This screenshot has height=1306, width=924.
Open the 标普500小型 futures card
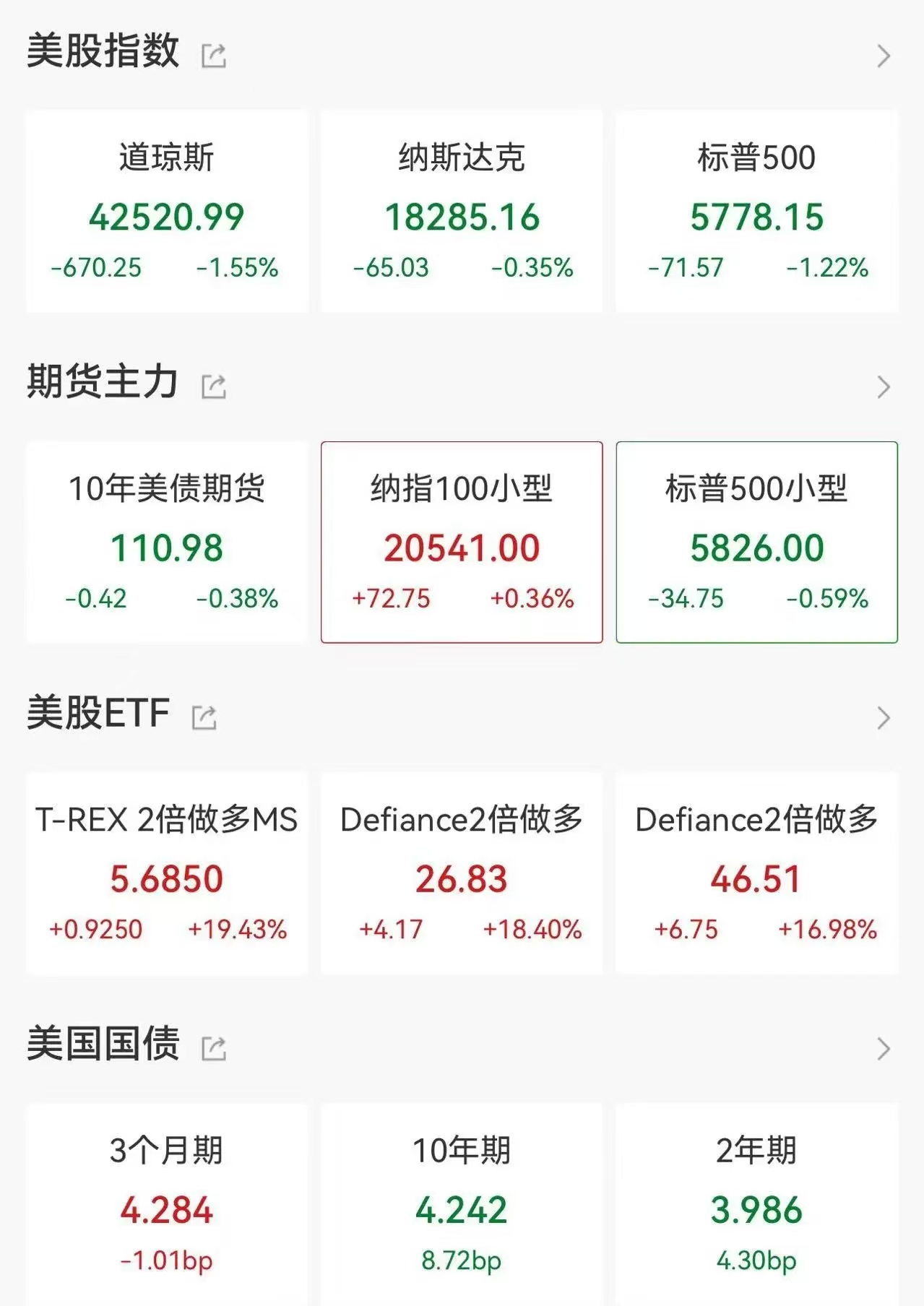(756, 538)
